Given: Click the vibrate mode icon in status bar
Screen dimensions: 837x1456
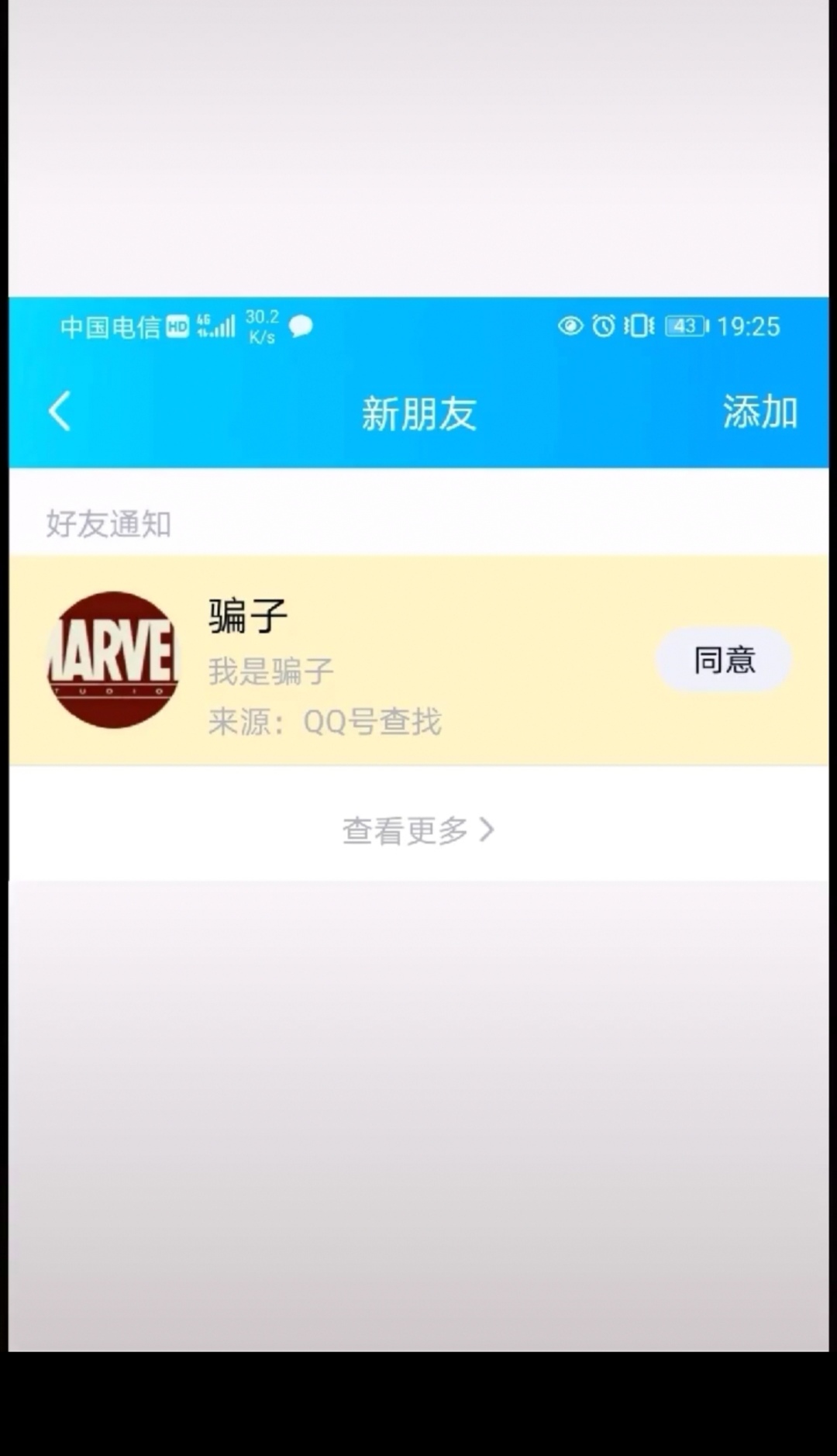Looking at the screenshot, I should [x=637, y=327].
